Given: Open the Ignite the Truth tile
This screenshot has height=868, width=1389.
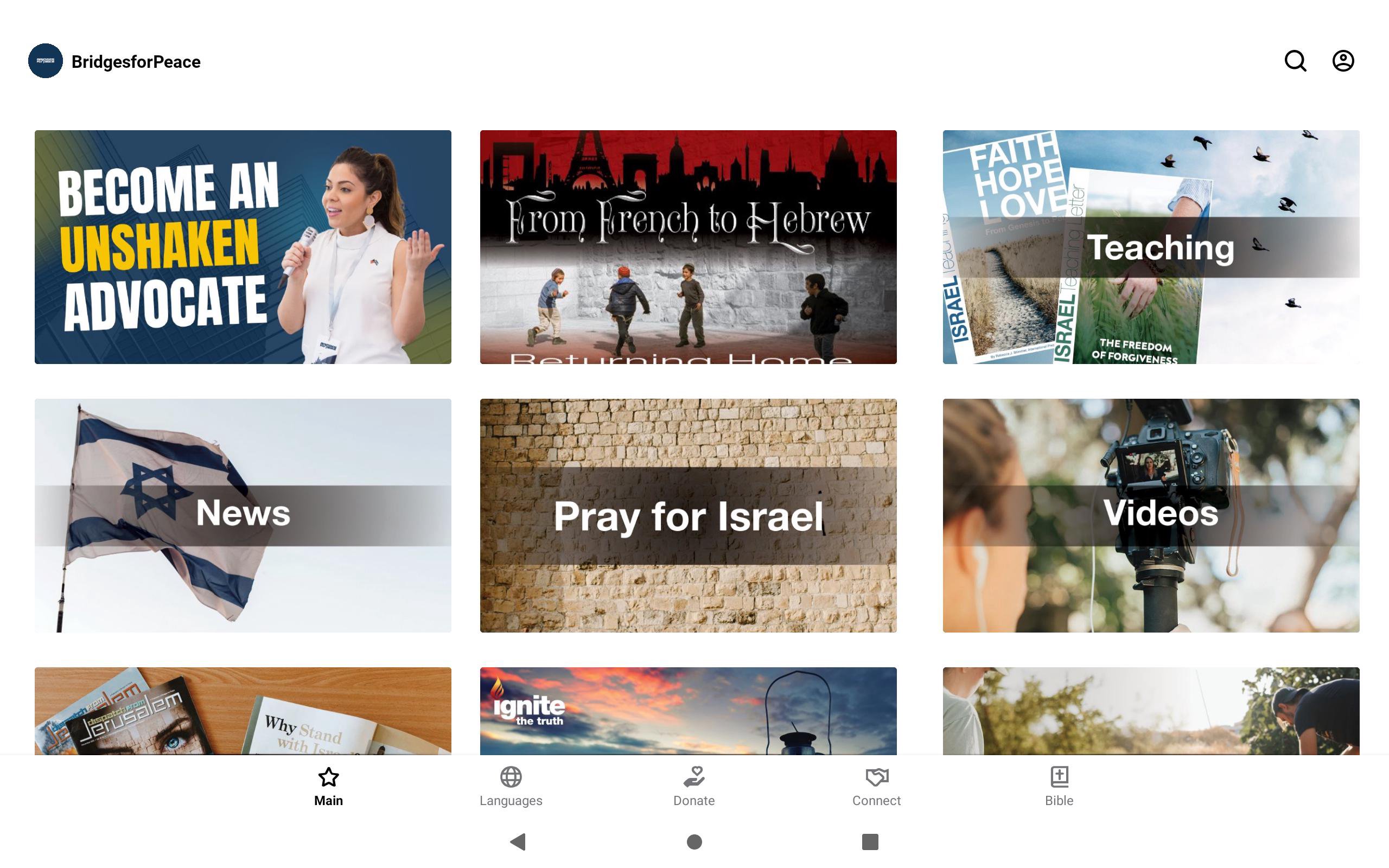Looking at the screenshot, I should 688,711.
